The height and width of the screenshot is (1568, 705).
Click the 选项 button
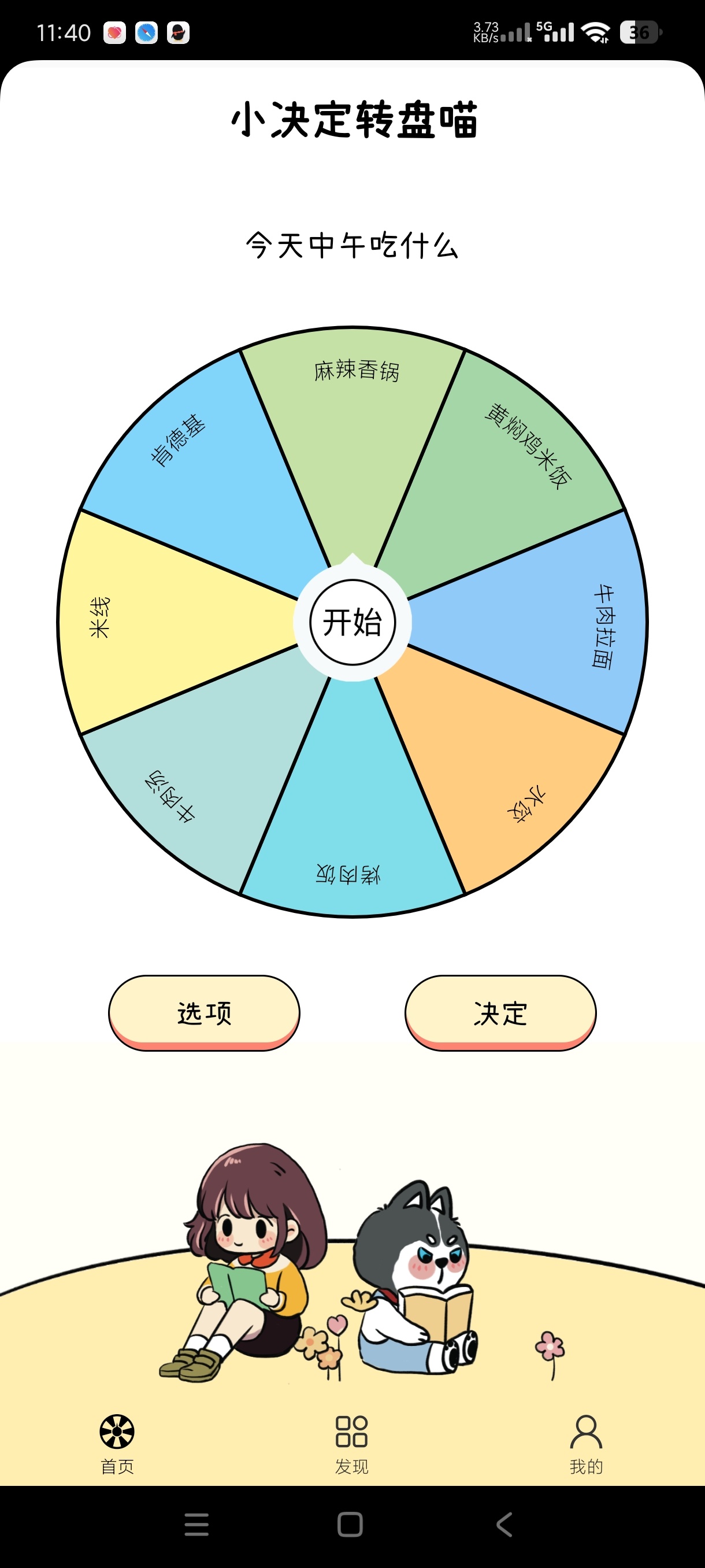(x=204, y=1012)
